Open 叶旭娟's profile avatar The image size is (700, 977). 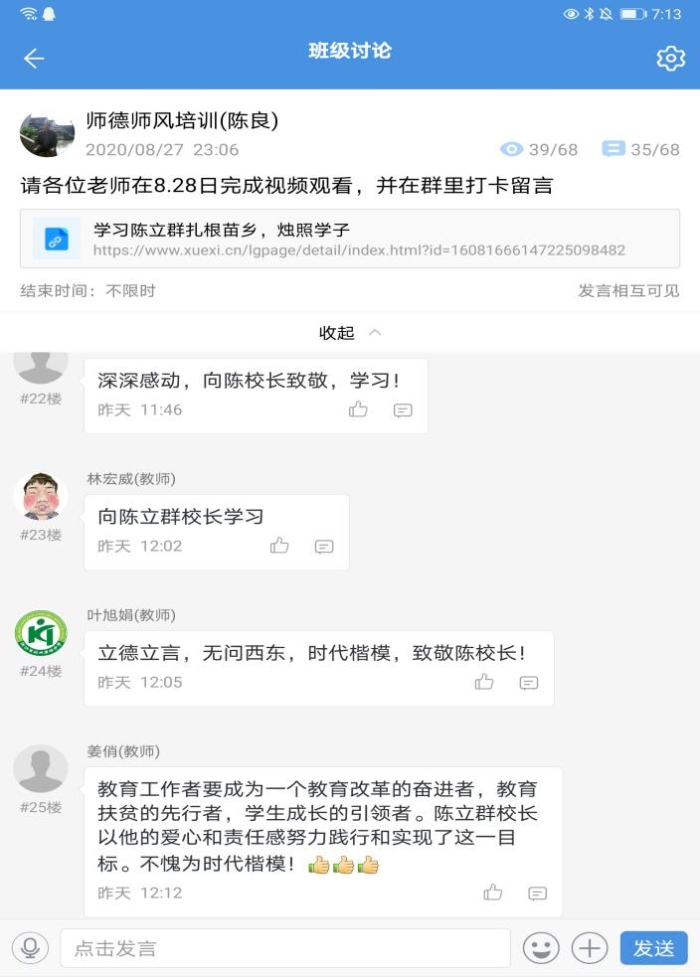pos(40,633)
